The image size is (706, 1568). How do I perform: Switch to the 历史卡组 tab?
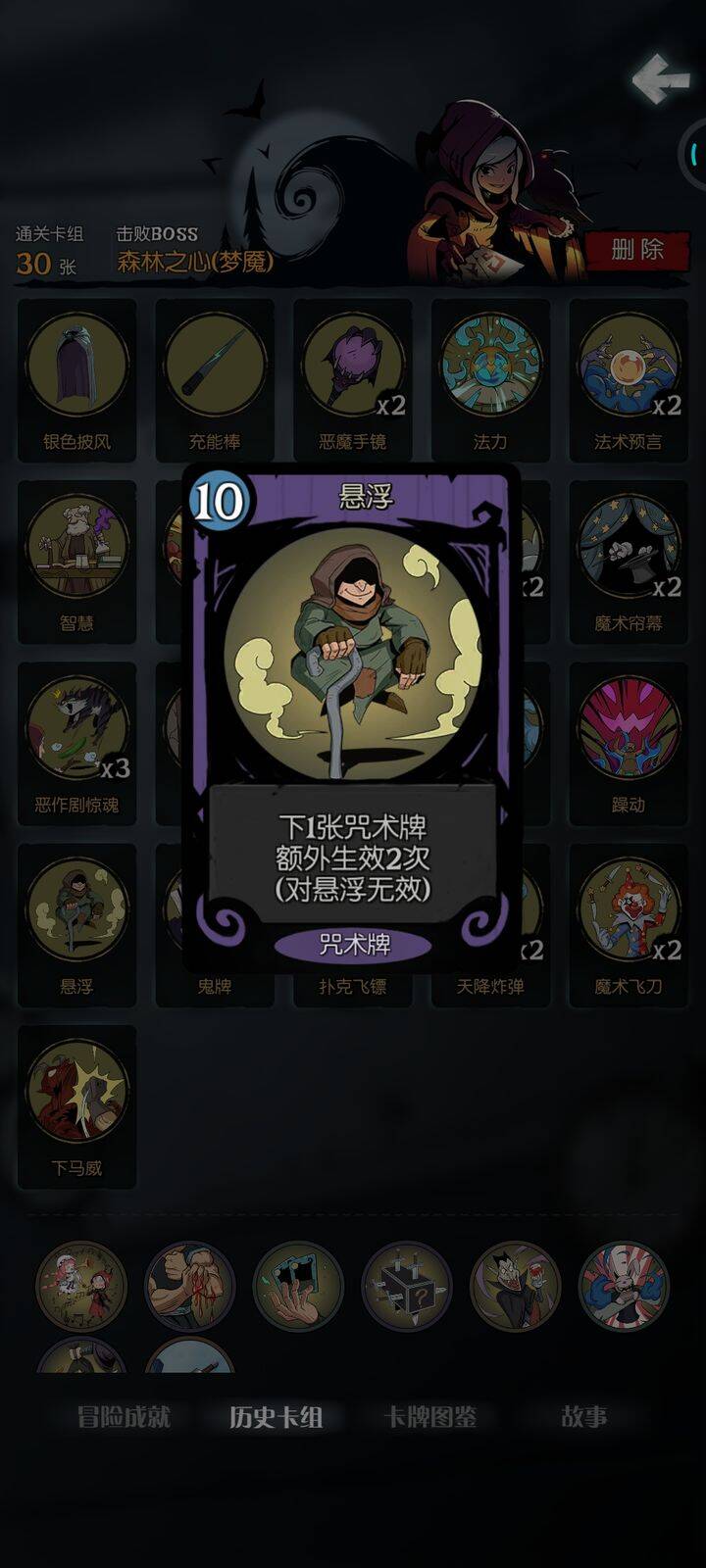pyautogui.click(x=276, y=1417)
